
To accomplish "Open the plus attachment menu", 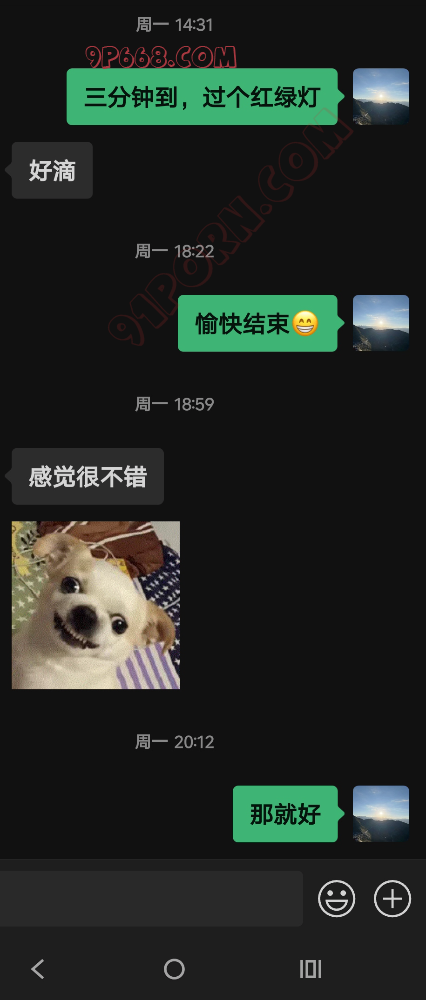I will pos(392,899).
